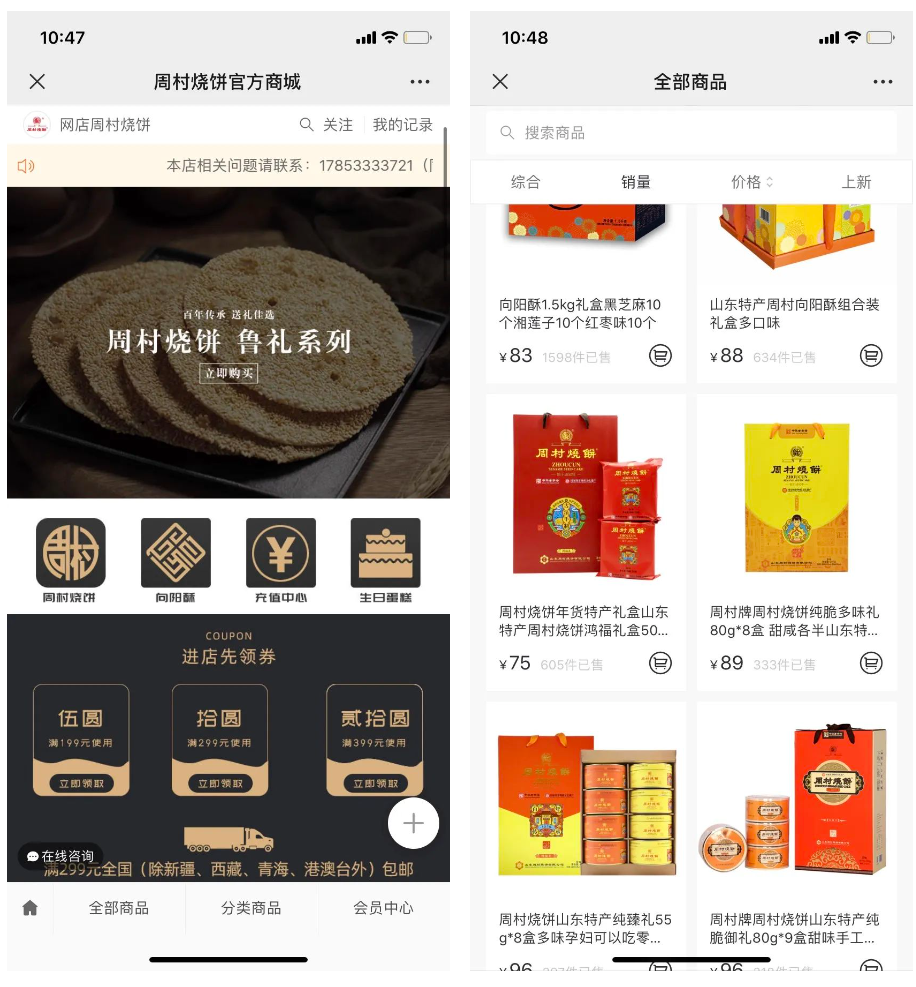Tap the floating plus button

tap(413, 823)
